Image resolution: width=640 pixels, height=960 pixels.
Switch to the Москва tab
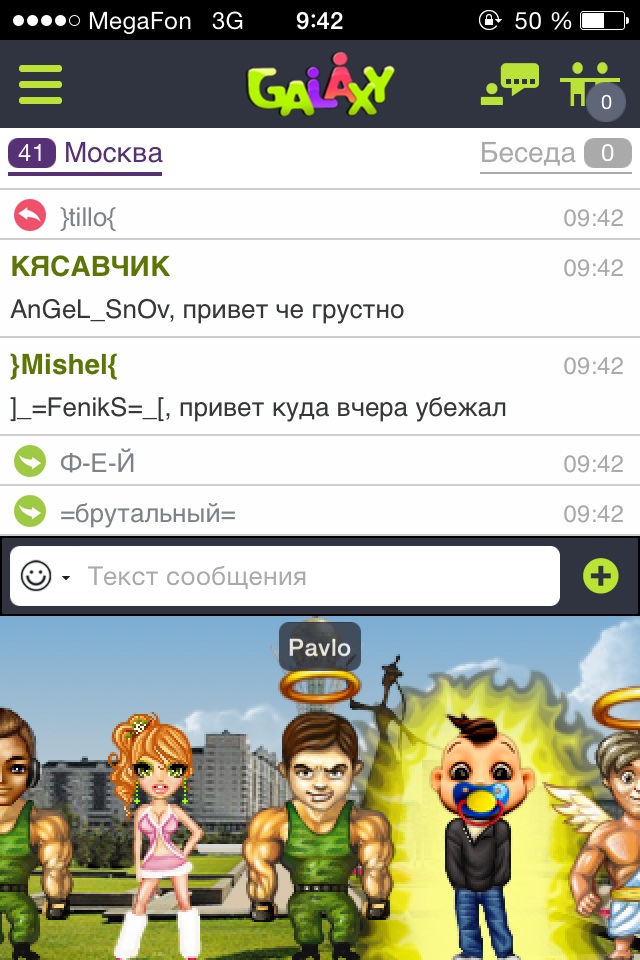coord(86,155)
